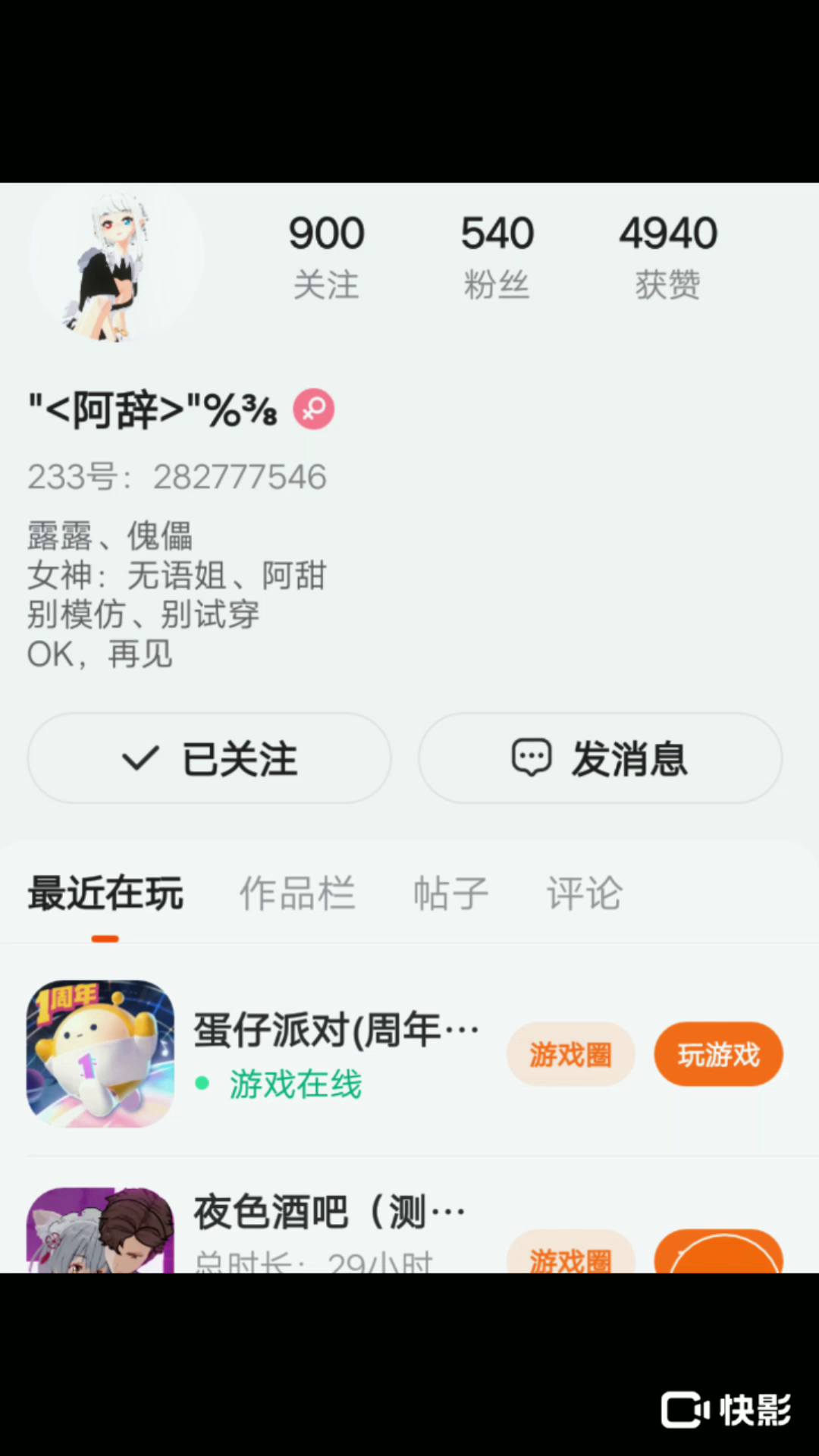
Task: Open the profile avatar picture
Action: 116,259
